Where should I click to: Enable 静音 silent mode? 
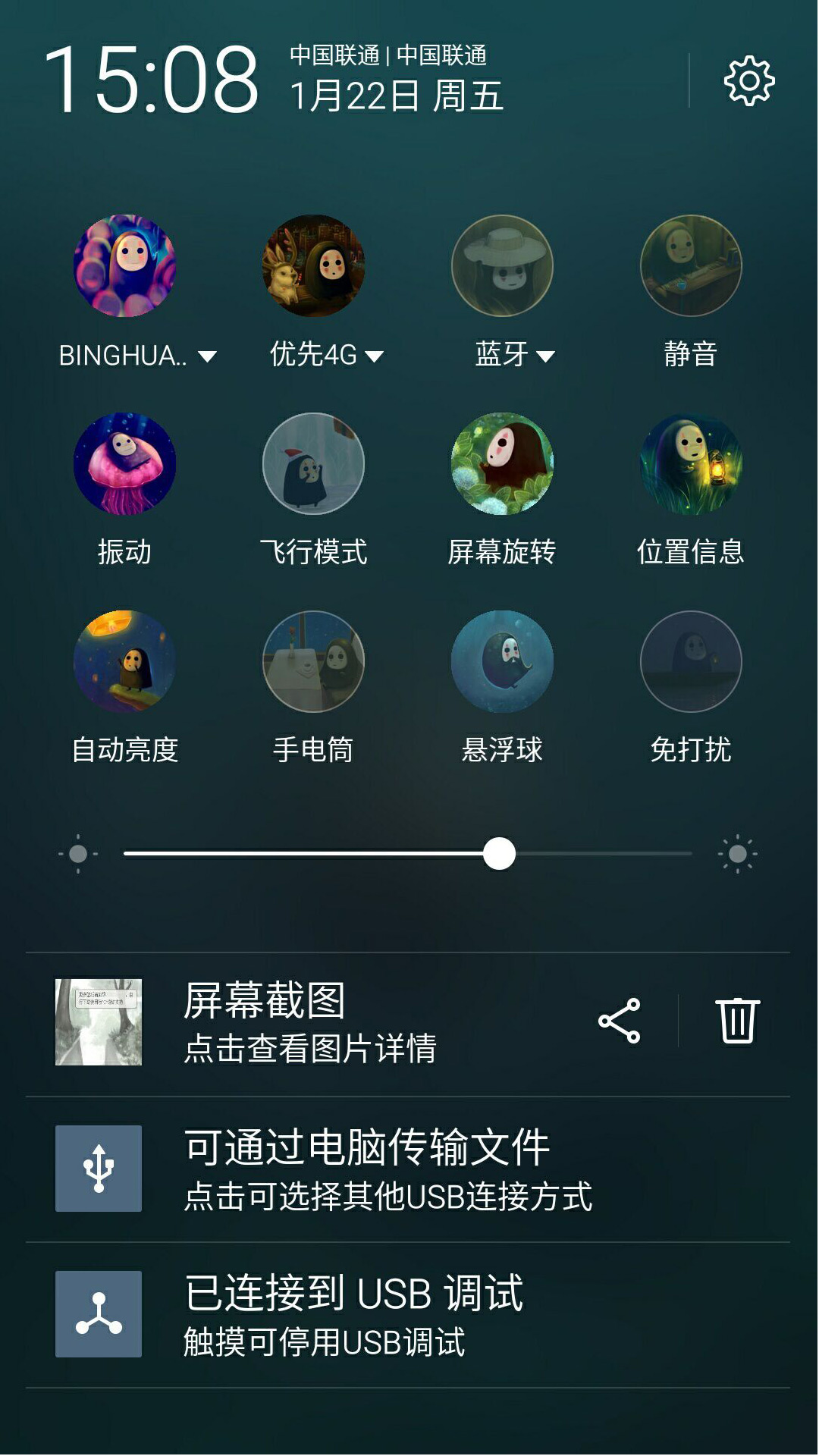(x=691, y=266)
